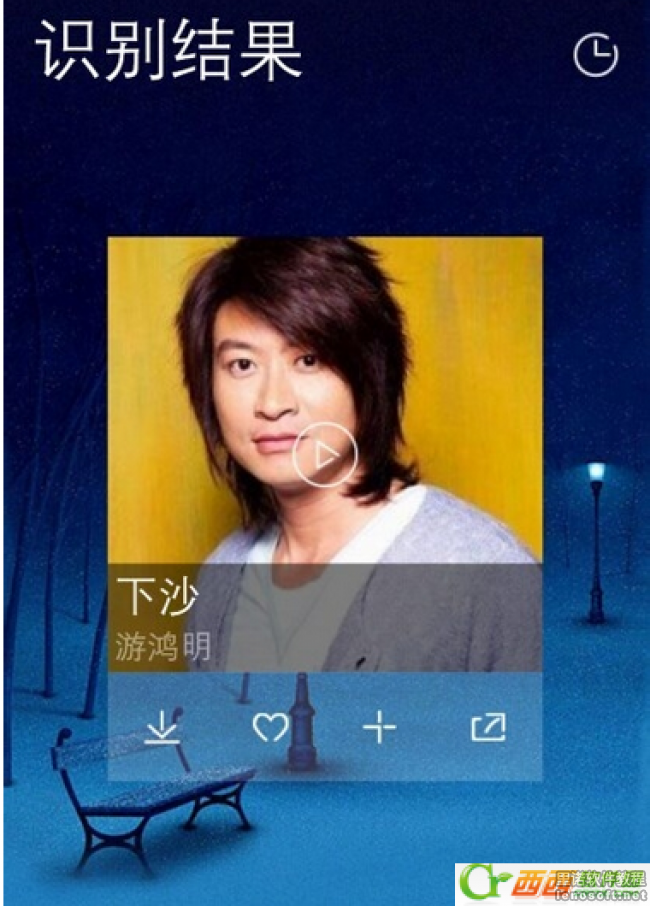Download the song 下沙
This screenshot has width=650, height=906.
coord(162,728)
